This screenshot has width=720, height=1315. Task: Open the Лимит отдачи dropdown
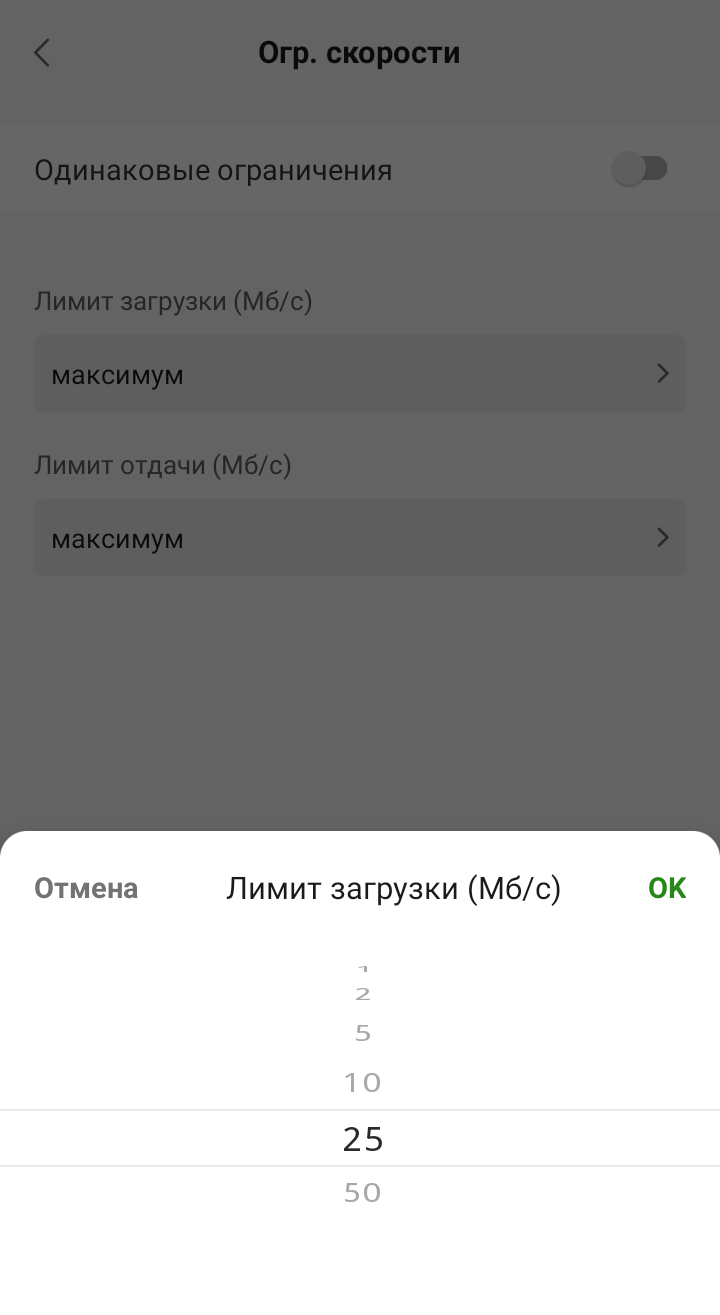tap(360, 538)
